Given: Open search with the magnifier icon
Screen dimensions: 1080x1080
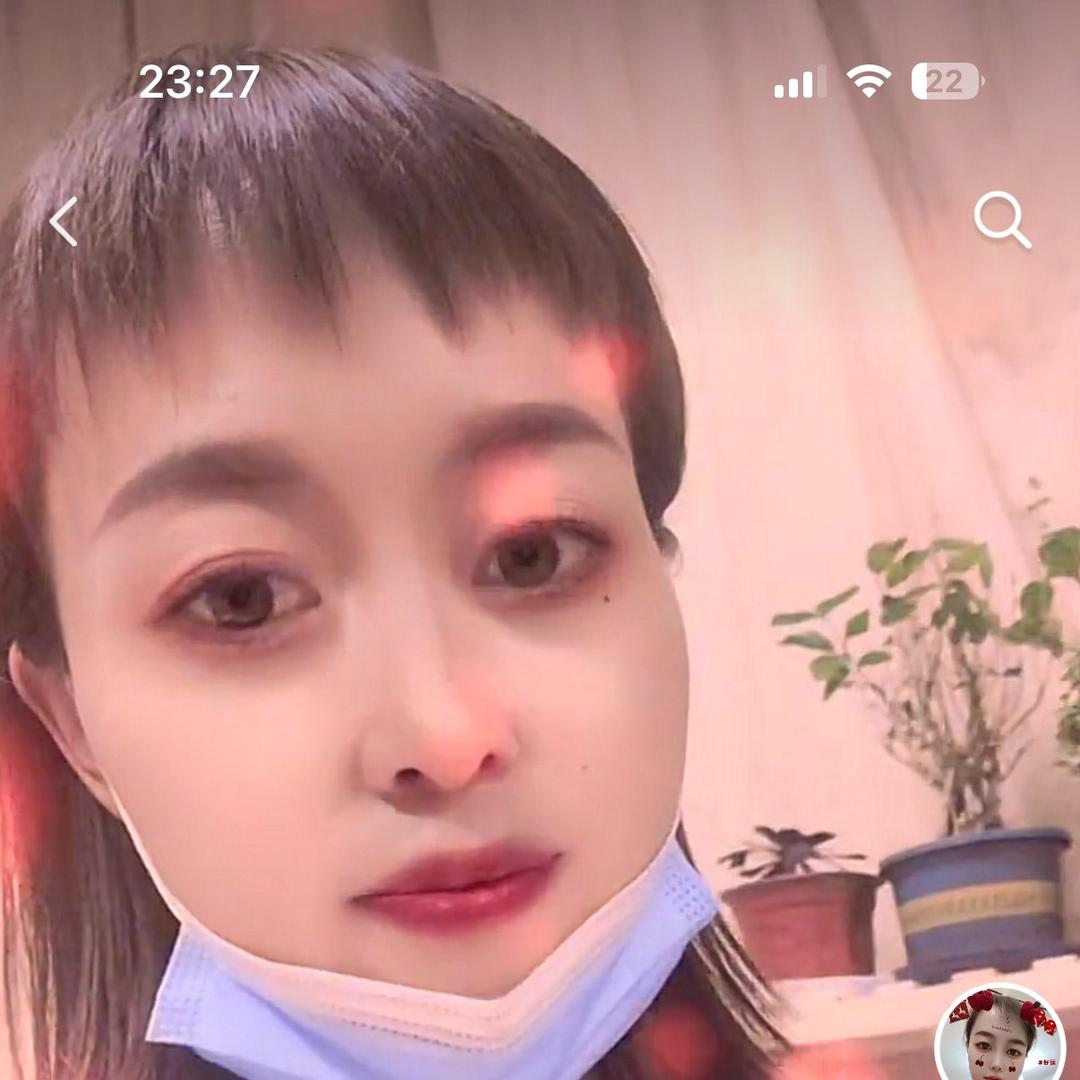Looking at the screenshot, I should pyautogui.click(x=1002, y=220).
